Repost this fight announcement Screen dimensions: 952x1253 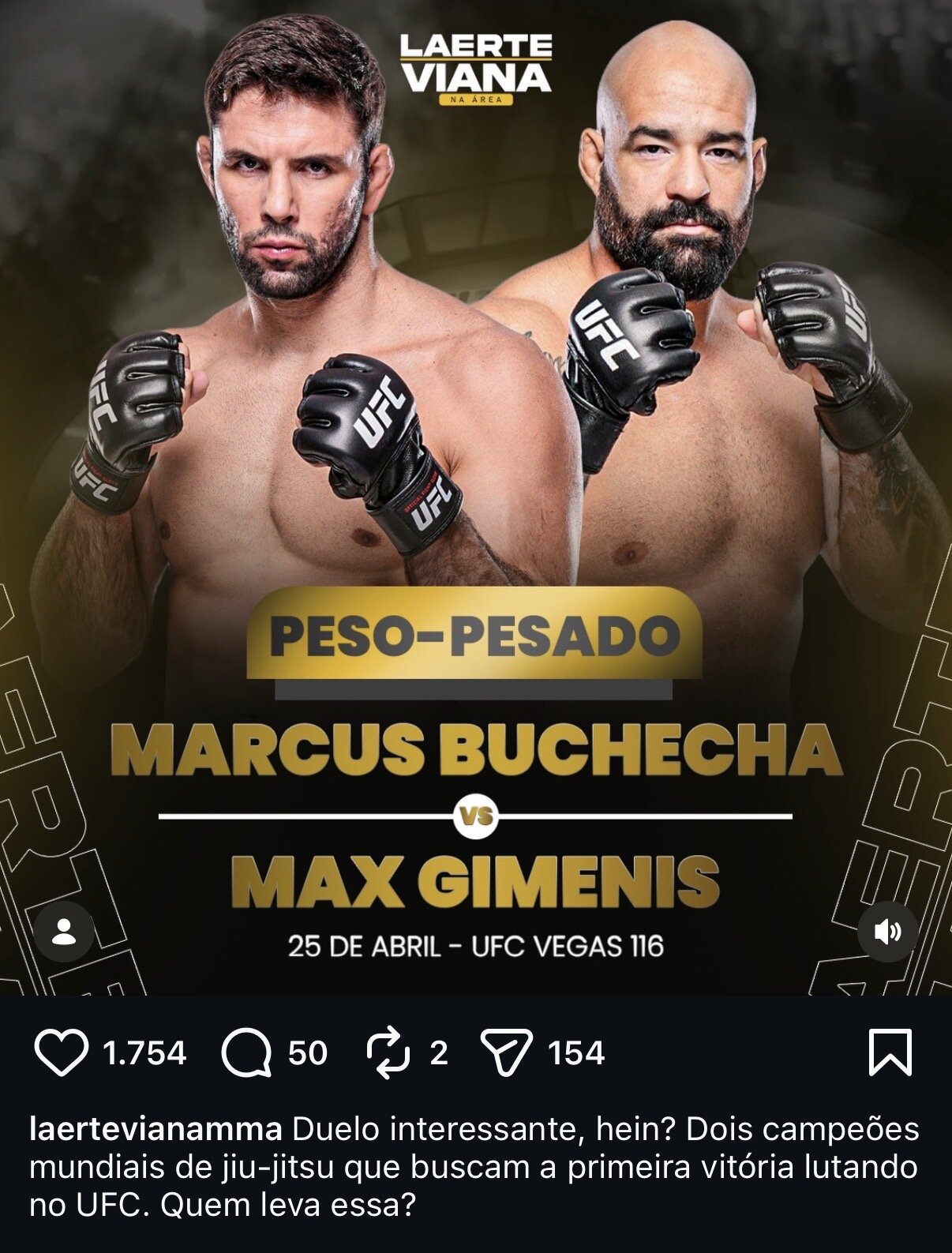coord(388,1053)
